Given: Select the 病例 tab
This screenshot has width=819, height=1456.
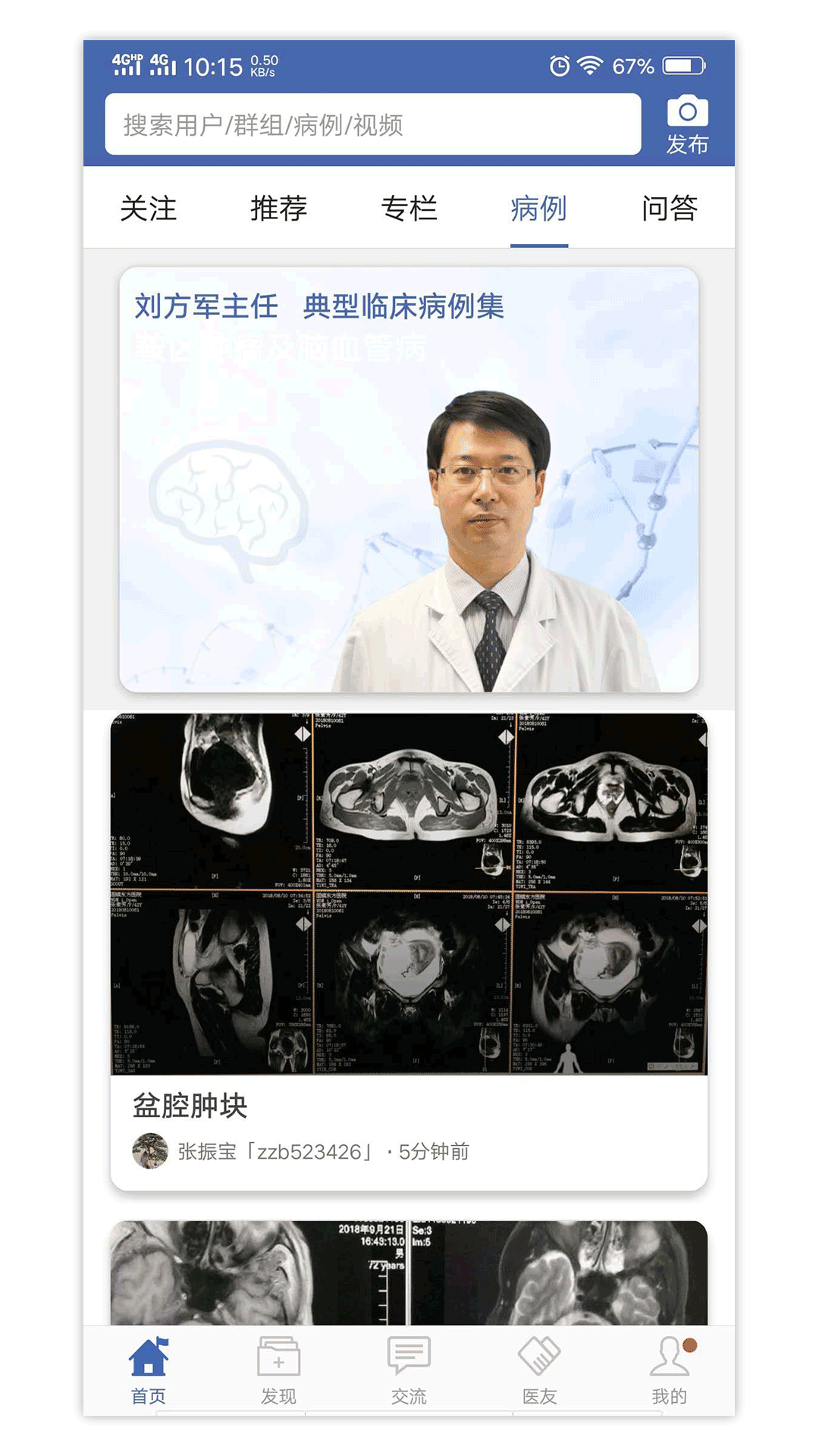Looking at the screenshot, I should [x=539, y=208].
